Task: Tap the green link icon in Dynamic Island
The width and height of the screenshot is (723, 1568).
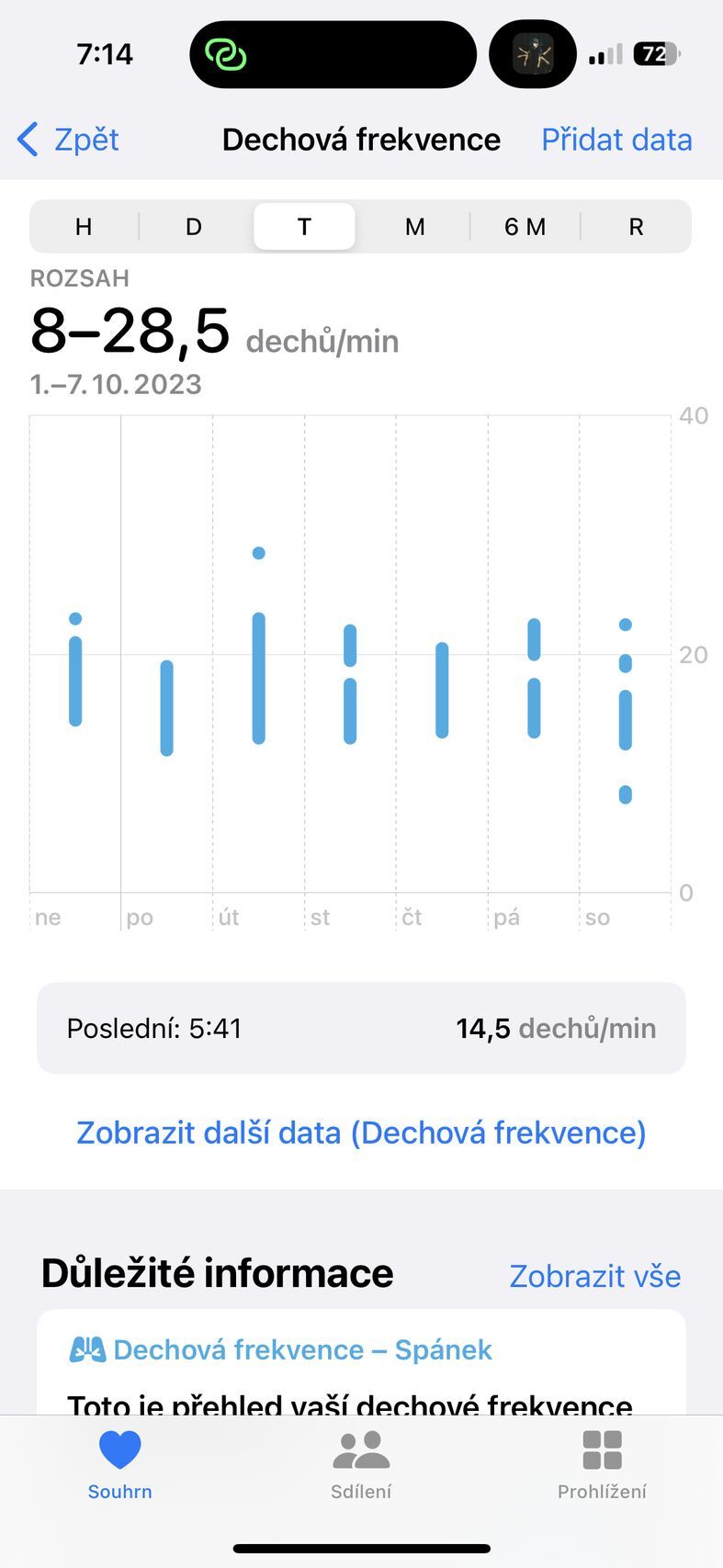Action: (225, 54)
